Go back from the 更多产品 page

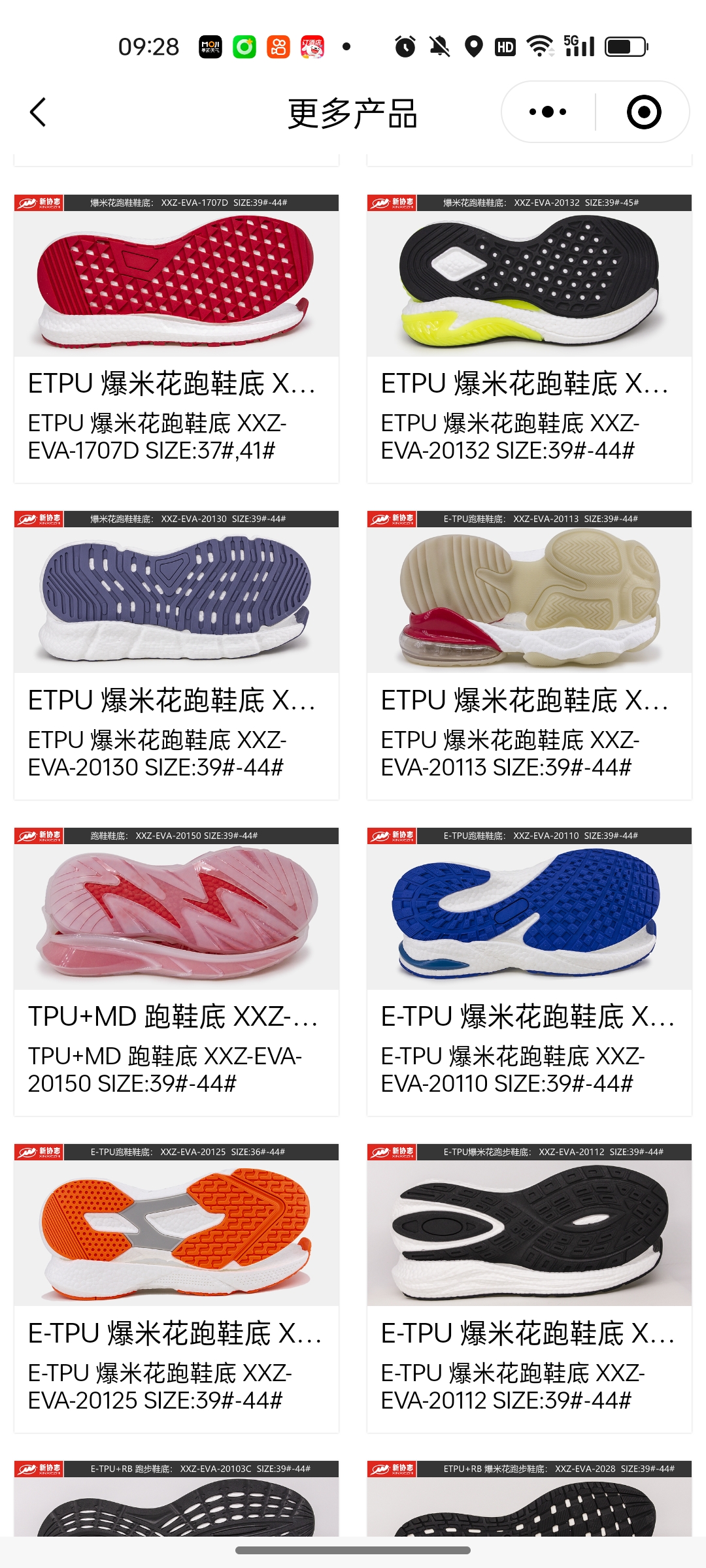point(38,112)
